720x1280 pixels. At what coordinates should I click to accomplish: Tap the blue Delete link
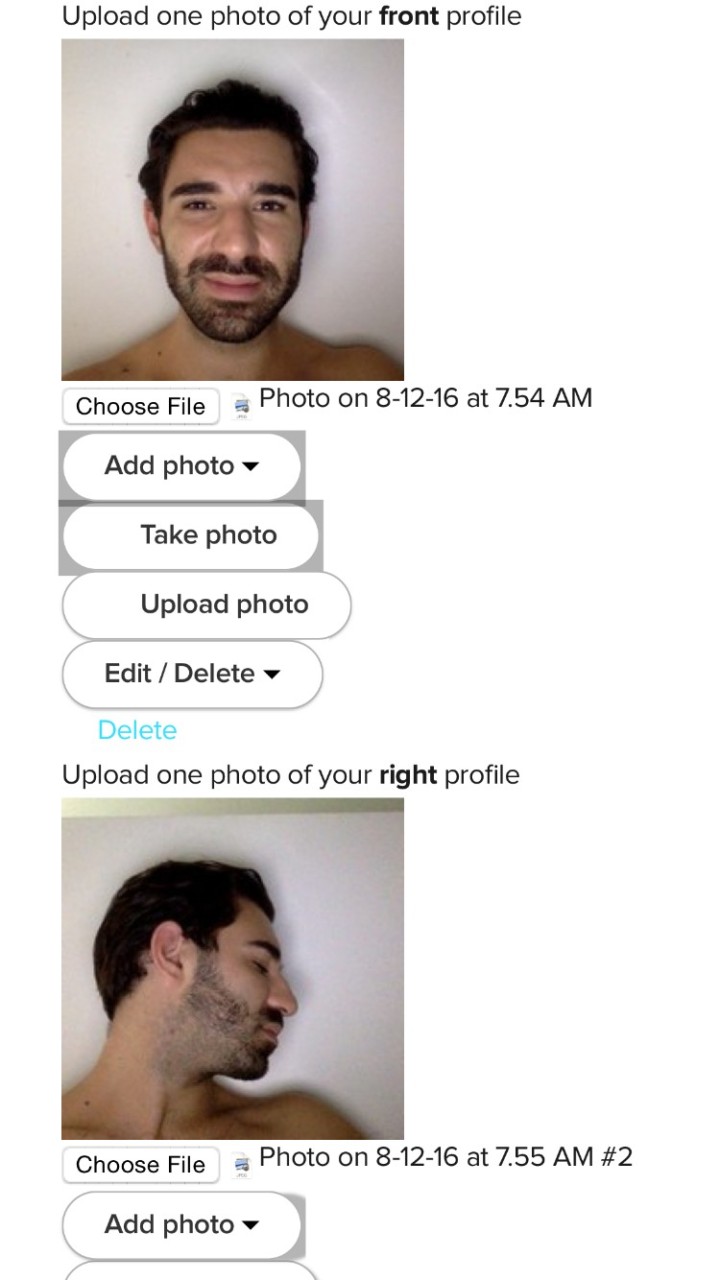pos(137,730)
